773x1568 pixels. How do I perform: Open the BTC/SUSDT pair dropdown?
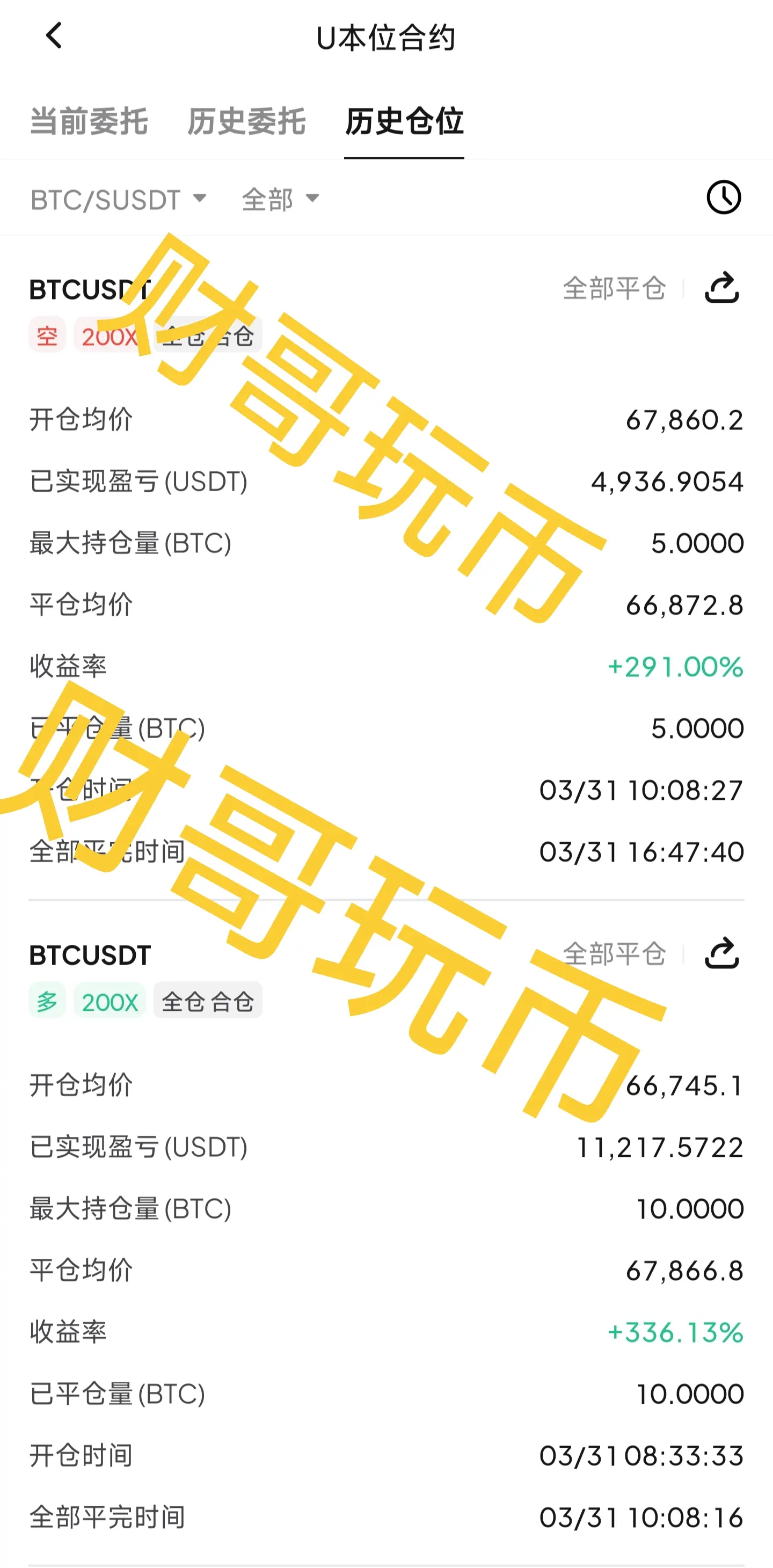(x=119, y=199)
